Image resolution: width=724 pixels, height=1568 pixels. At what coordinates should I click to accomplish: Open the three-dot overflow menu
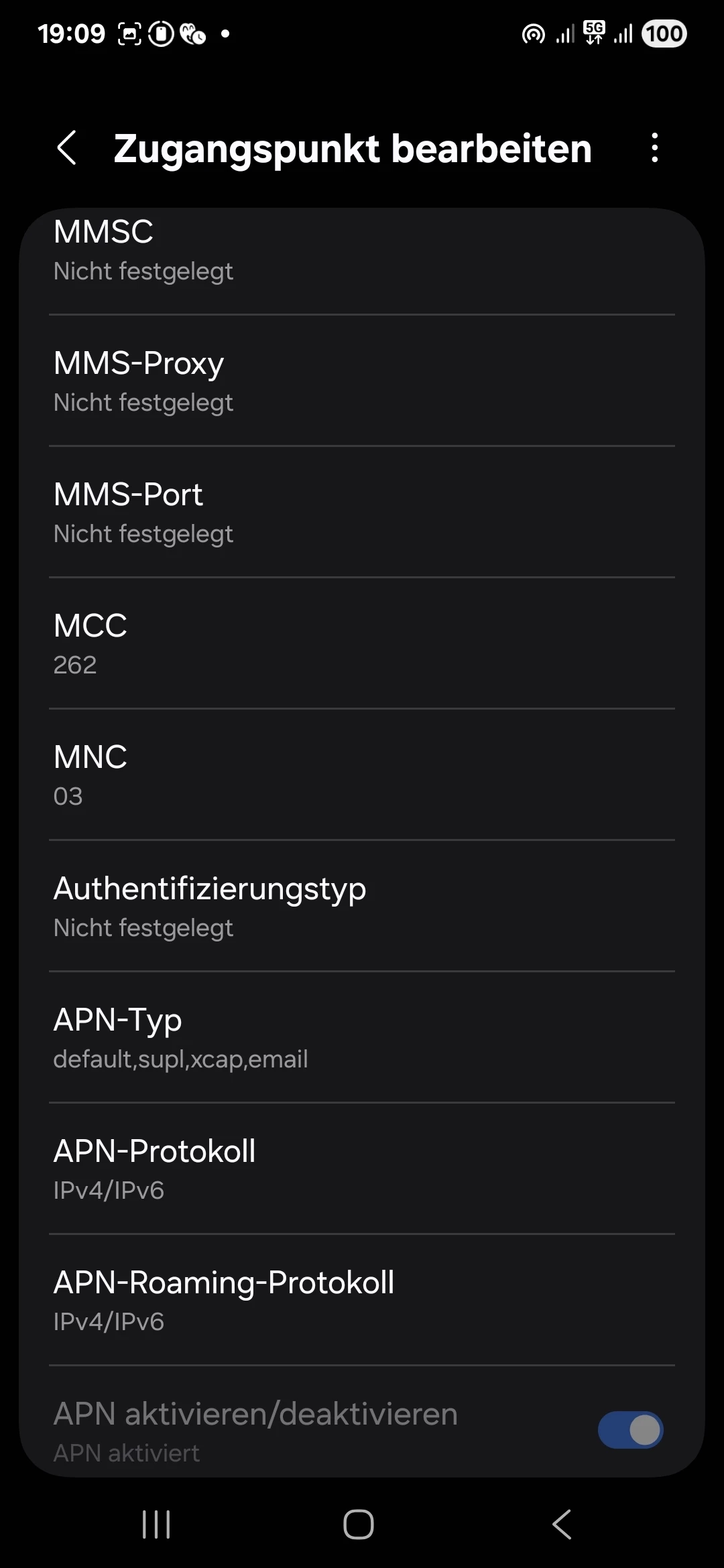pyautogui.click(x=654, y=148)
